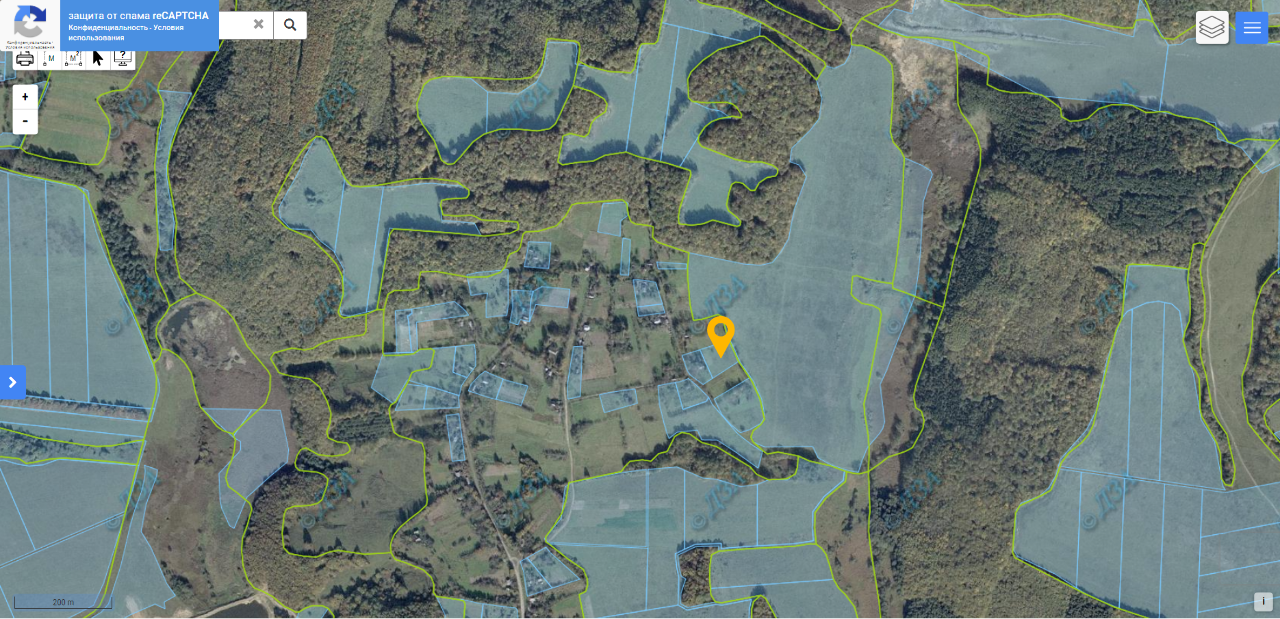Activate the arrow pointer selection tool
Image resolution: width=1280 pixels, height=619 pixels.
tap(98, 58)
